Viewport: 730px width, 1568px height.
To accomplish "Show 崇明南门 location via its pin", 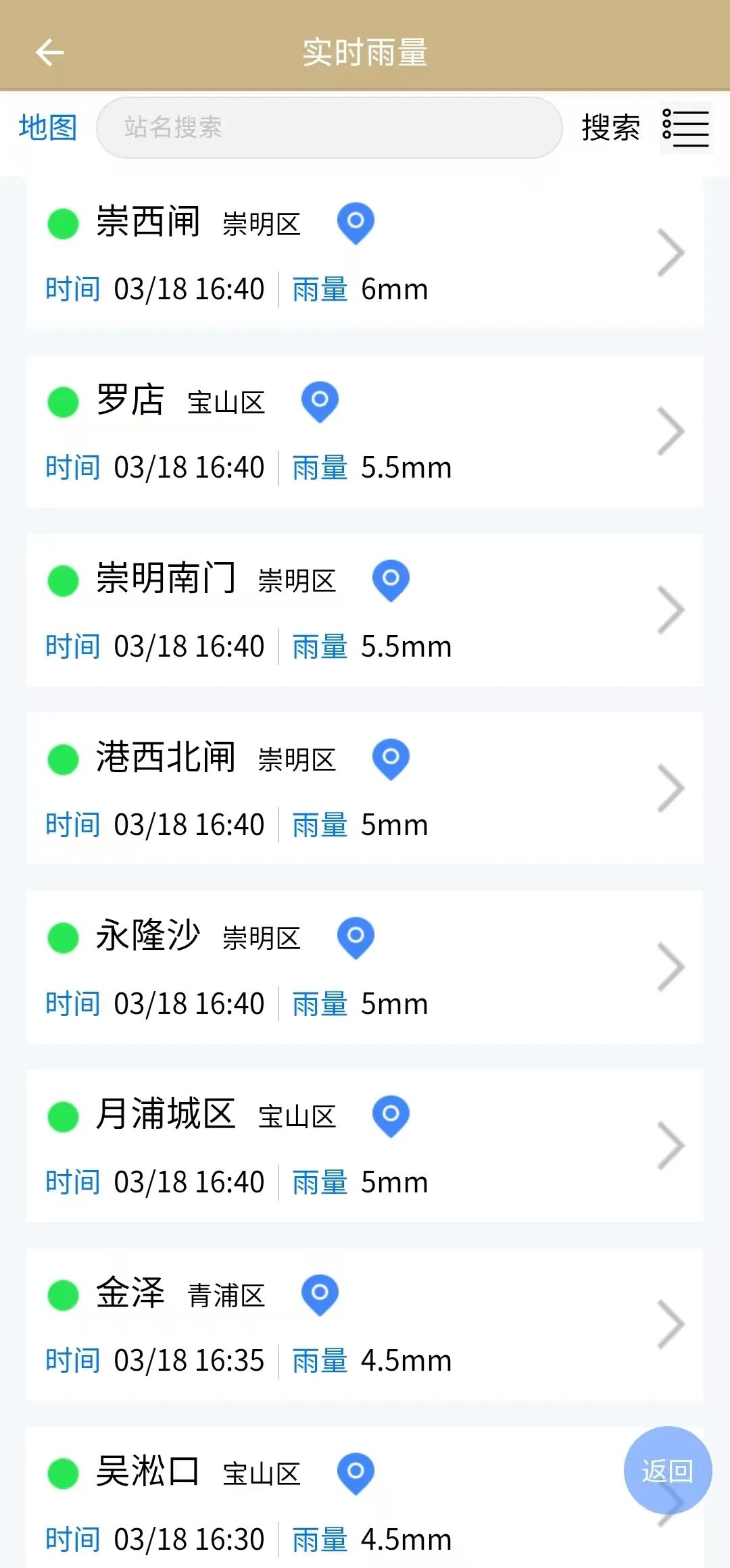I will coord(391,580).
